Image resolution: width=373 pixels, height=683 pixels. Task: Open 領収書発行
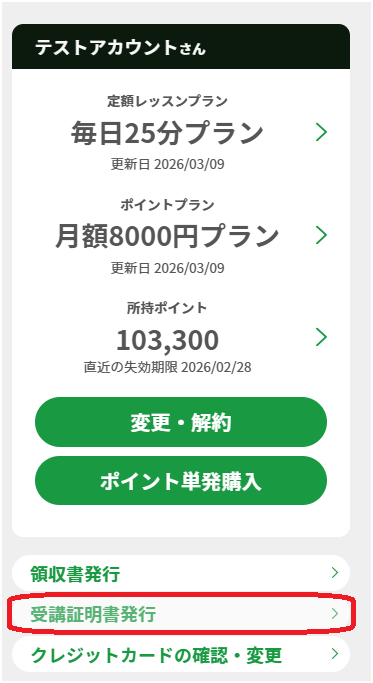(x=181, y=573)
